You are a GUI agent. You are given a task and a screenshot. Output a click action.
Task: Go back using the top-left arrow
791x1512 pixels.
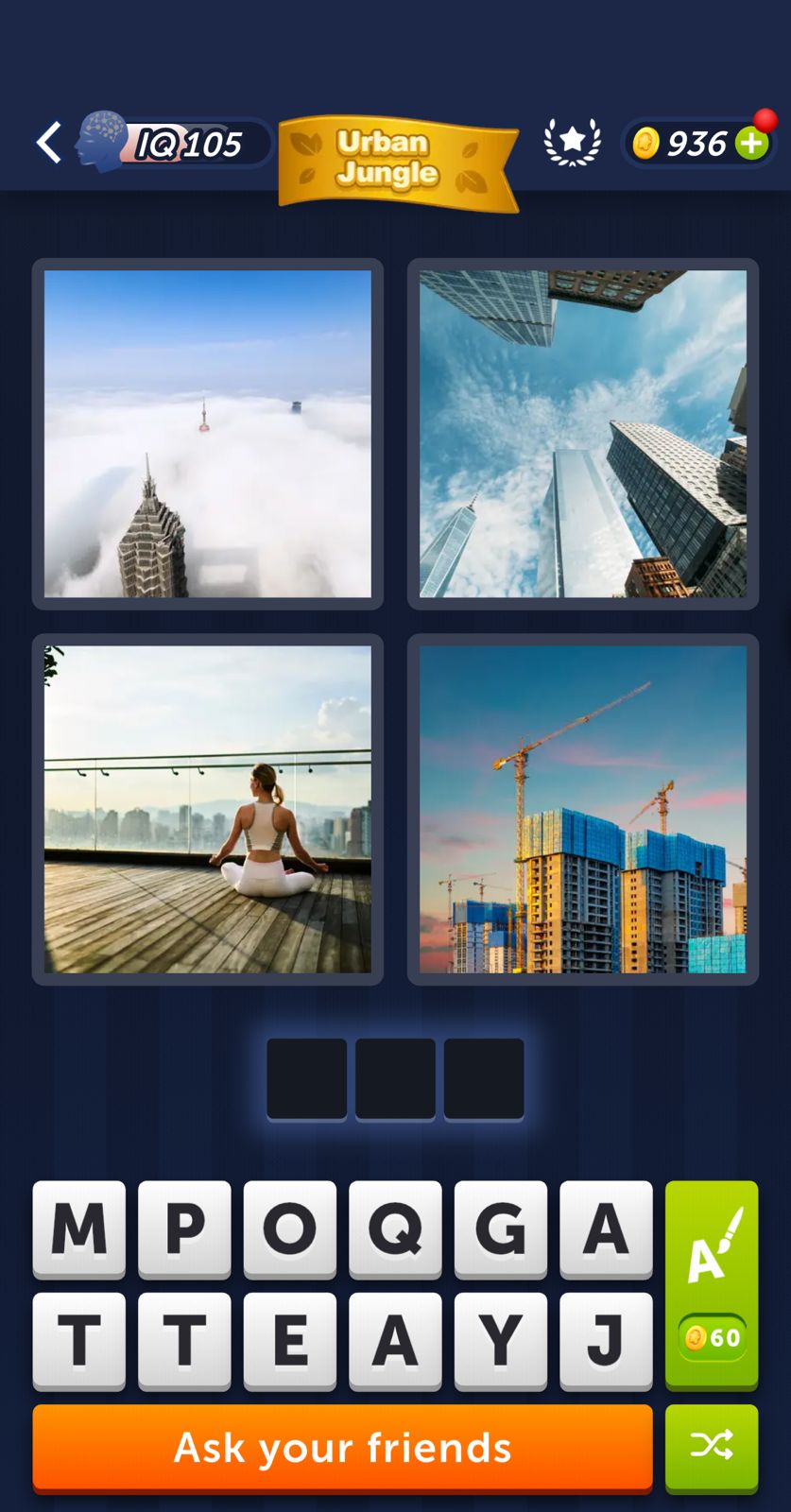49,143
